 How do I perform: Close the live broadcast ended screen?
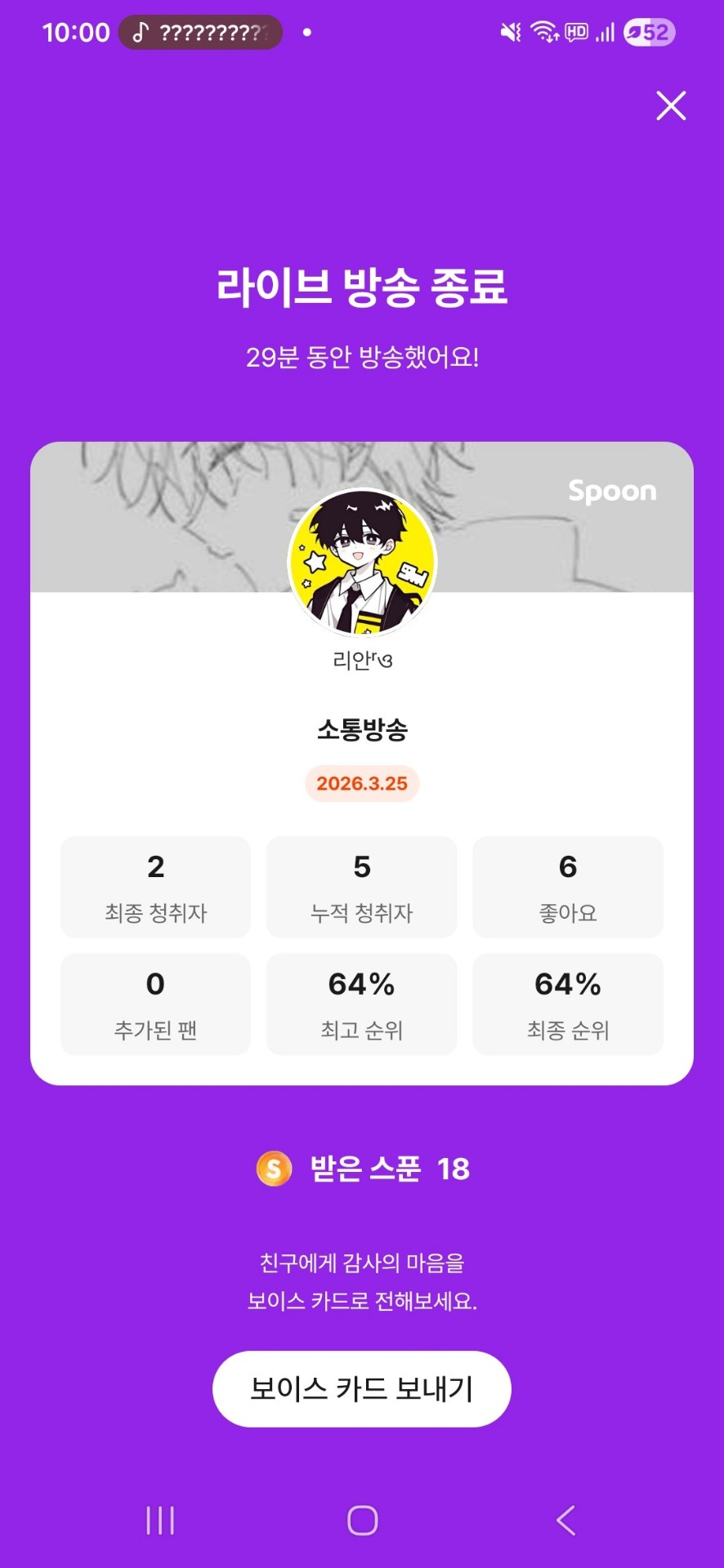671,106
